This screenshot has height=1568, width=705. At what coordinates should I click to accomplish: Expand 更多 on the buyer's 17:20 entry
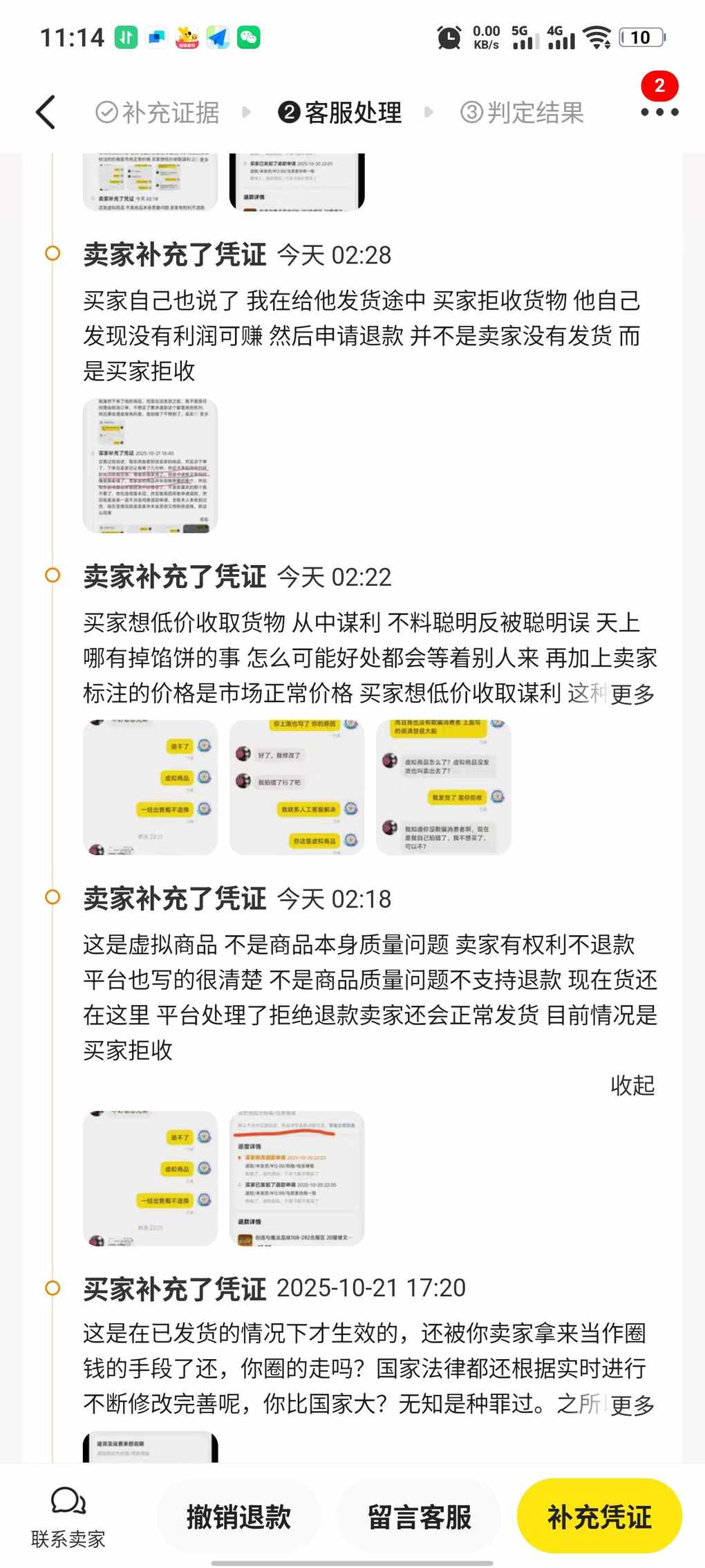(632, 1405)
